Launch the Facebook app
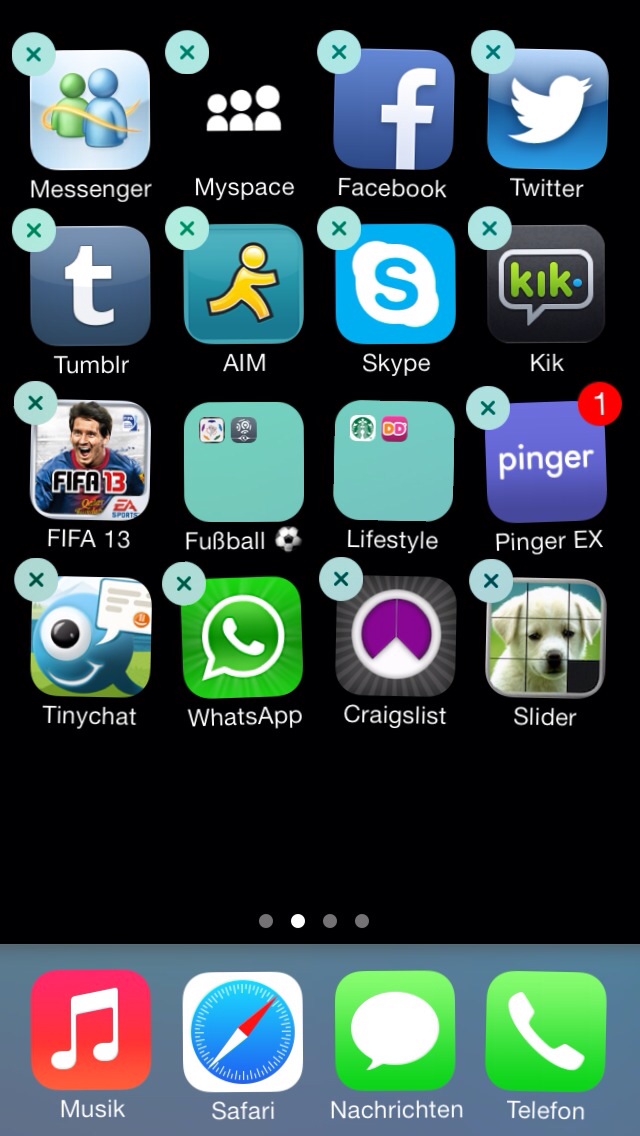 click(x=394, y=109)
